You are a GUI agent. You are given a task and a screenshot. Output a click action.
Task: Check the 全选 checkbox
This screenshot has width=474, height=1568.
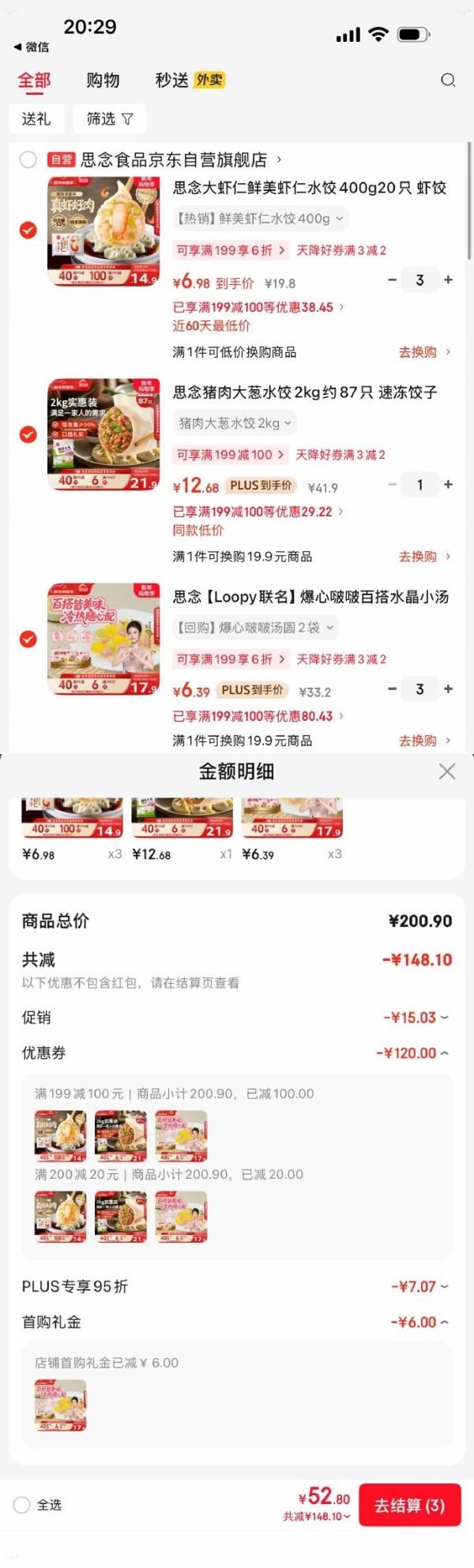pyautogui.click(x=22, y=1505)
